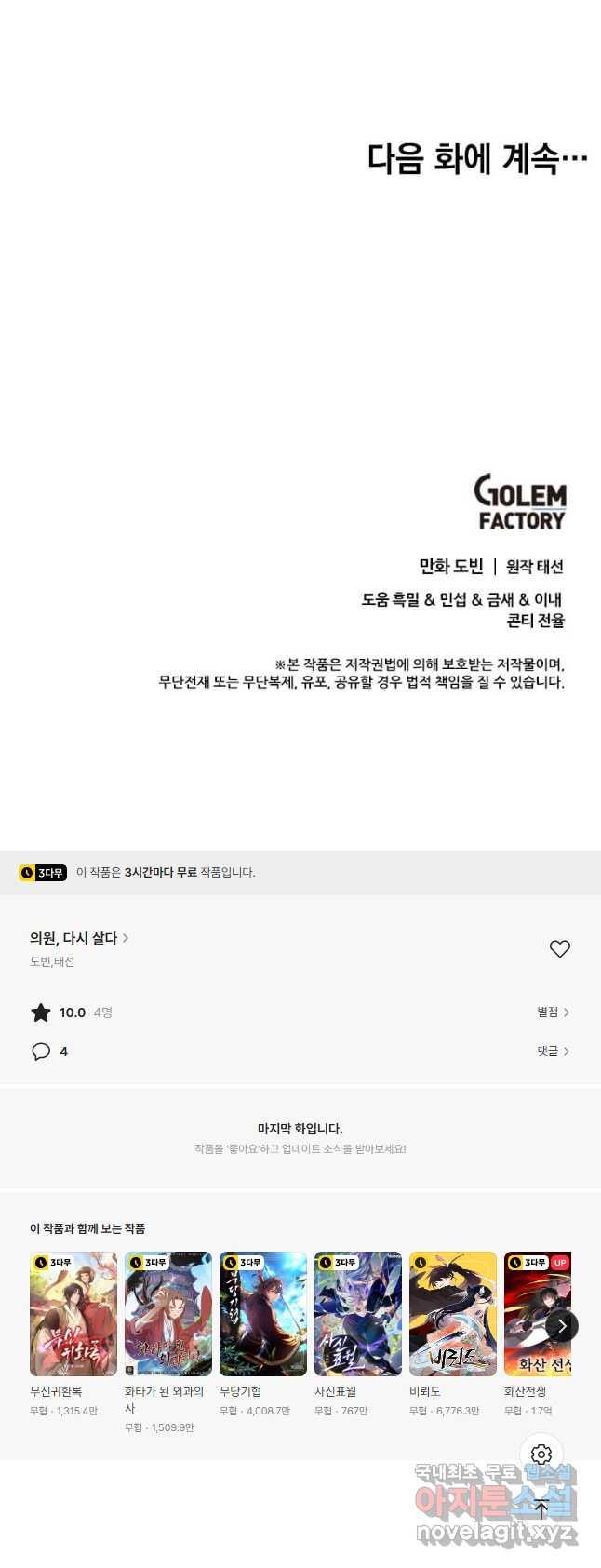
Task: Open the 화타가 된 외과의사 title
Action: (x=168, y=1314)
